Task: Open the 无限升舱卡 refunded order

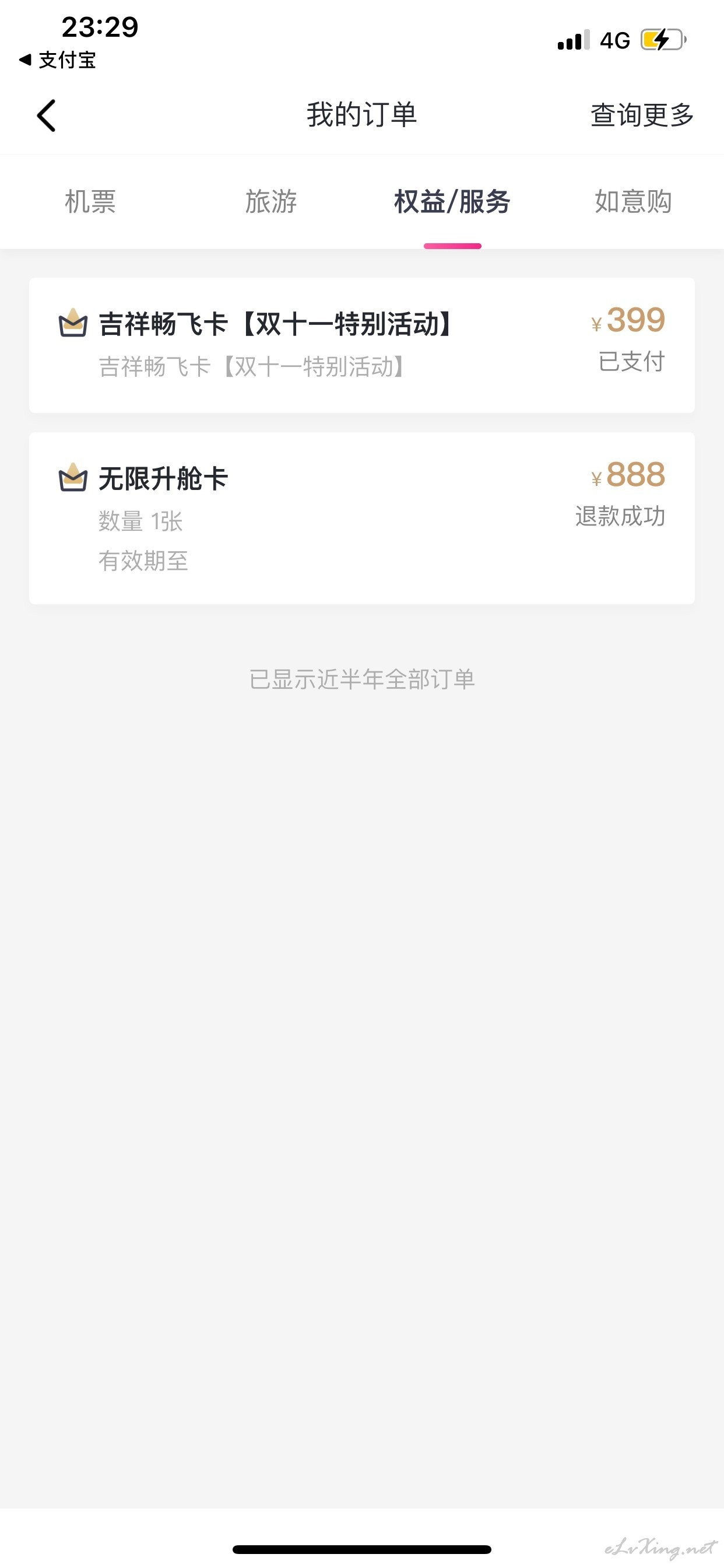Action: (x=362, y=518)
